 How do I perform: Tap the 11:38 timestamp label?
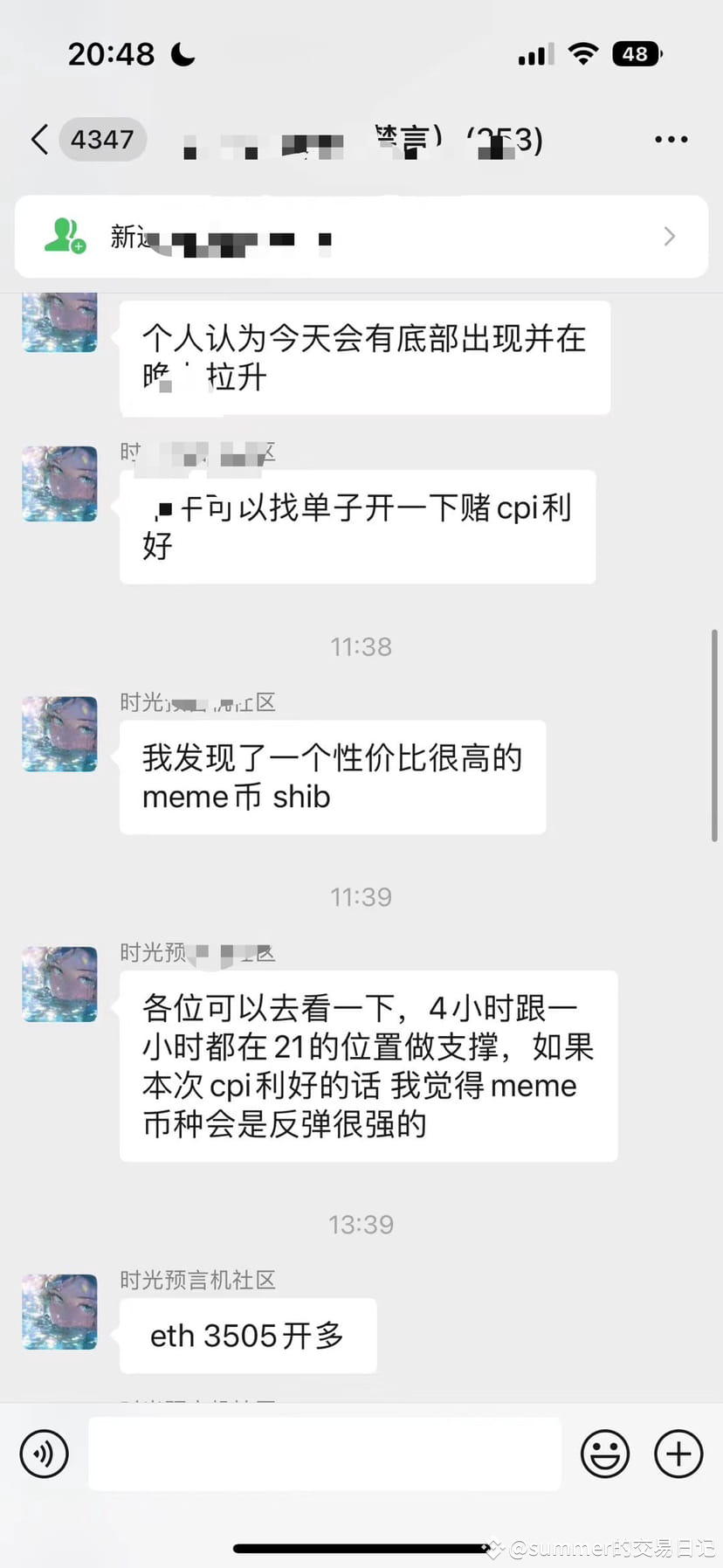[361, 646]
